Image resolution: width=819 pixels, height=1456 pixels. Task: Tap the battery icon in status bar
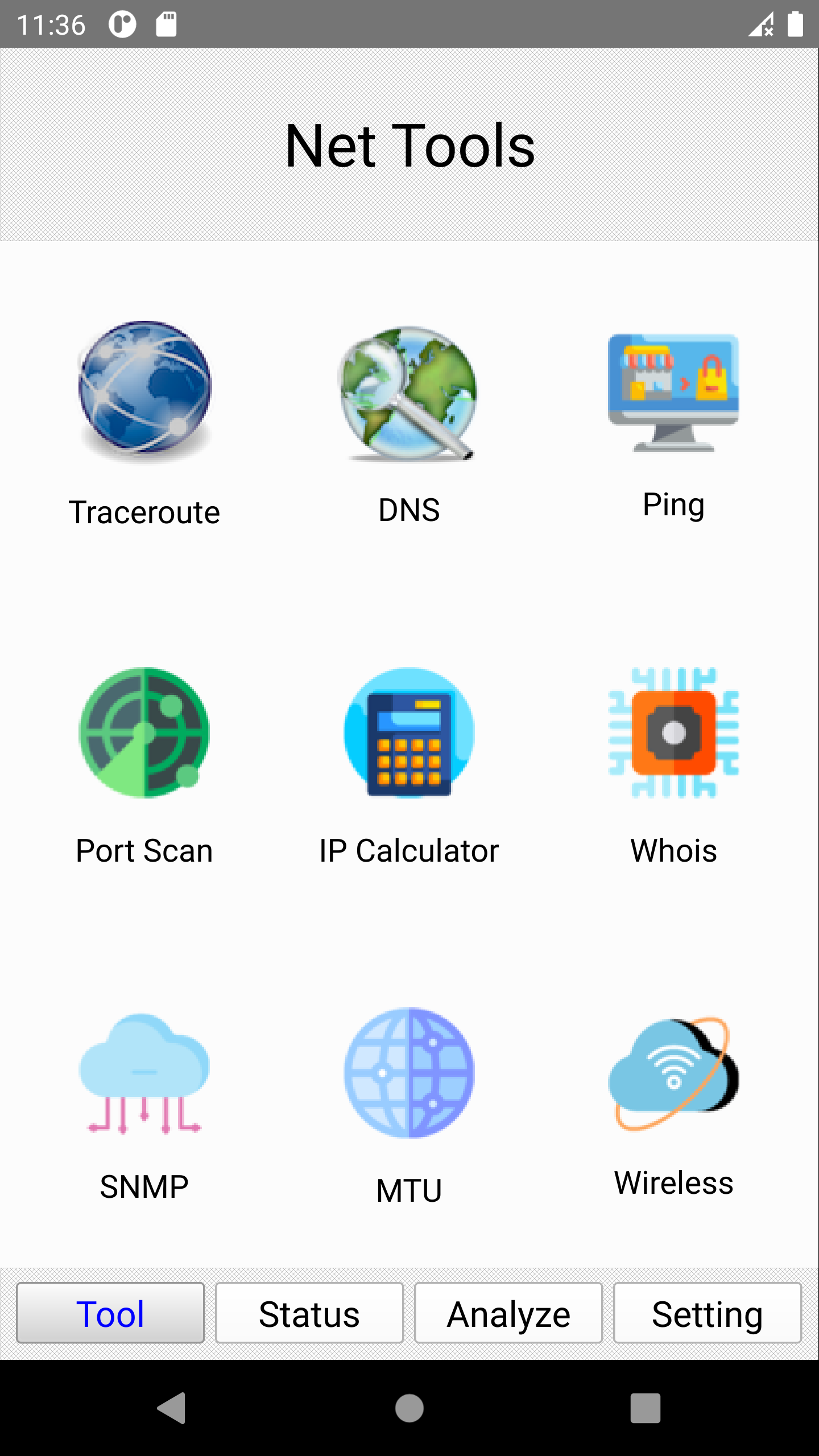pos(795,24)
